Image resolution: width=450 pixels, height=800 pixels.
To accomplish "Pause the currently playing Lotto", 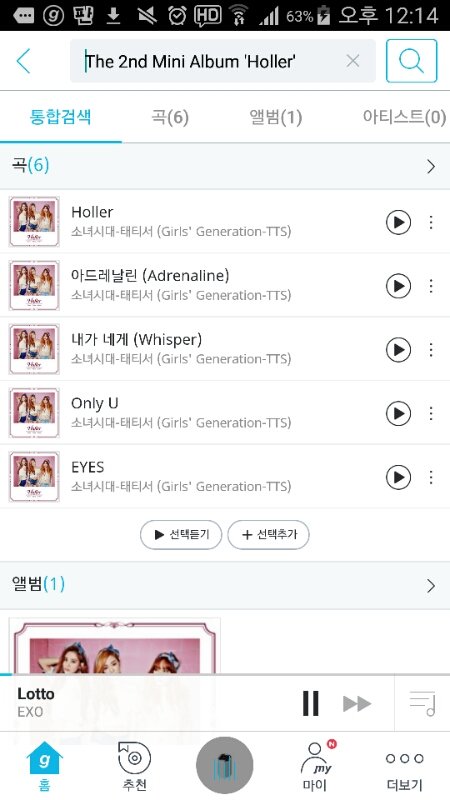I will point(311,704).
